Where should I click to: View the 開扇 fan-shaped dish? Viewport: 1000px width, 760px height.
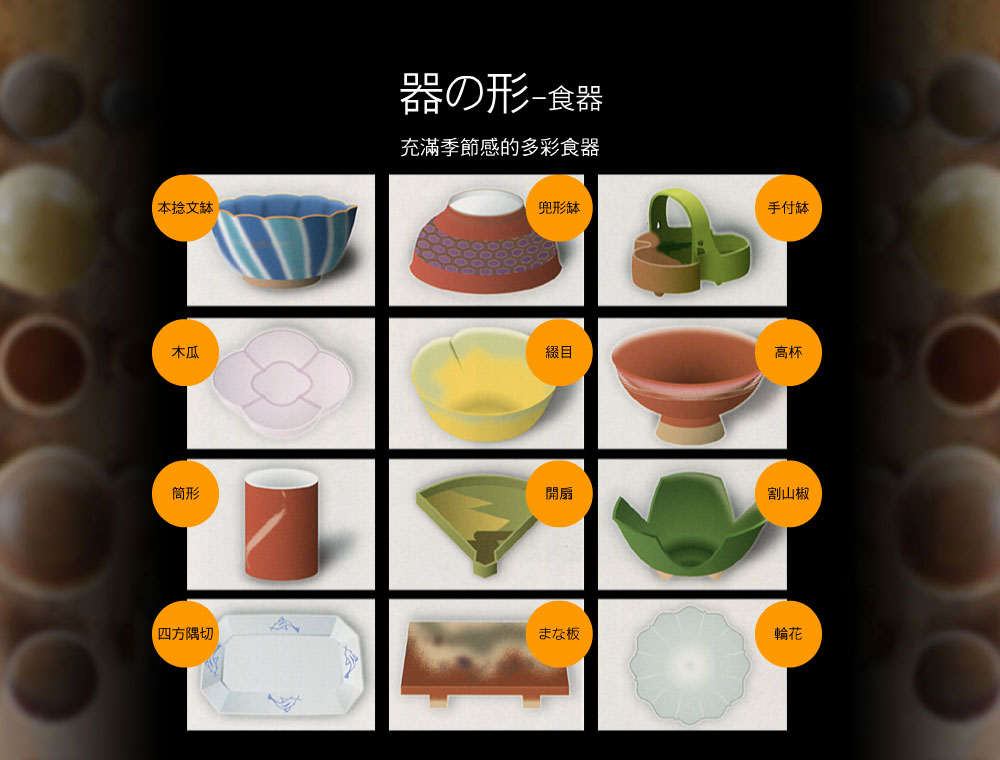(486, 524)
